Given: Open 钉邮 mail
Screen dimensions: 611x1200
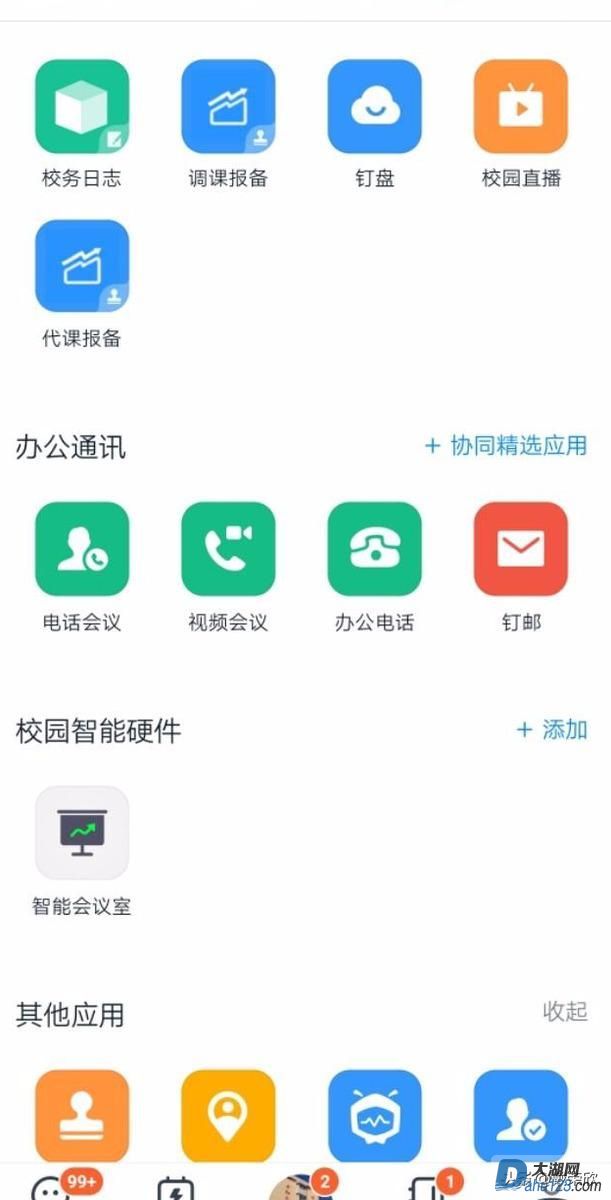Looking at the screenshot, I should pyautogui.click(x=520, y=549).
